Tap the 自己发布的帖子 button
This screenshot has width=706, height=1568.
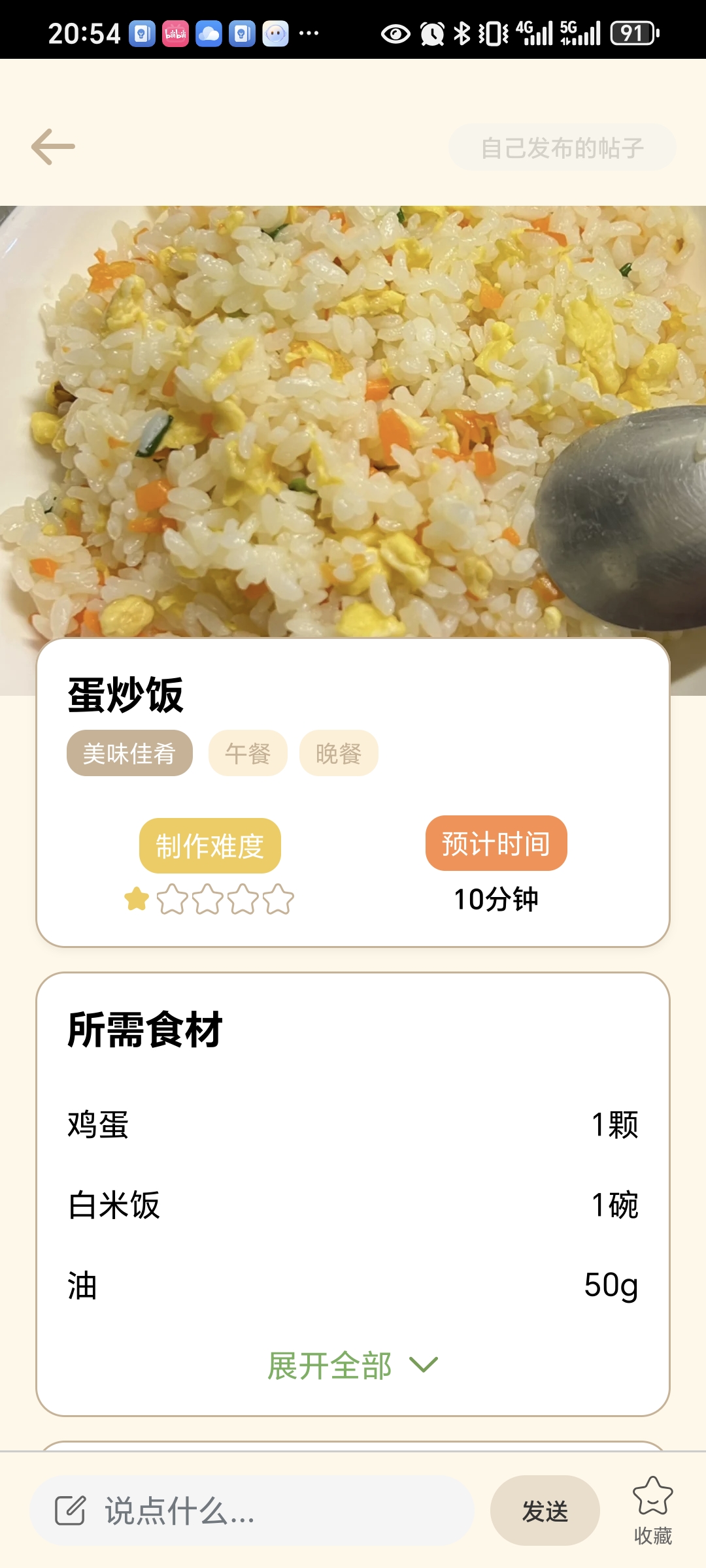562,148
